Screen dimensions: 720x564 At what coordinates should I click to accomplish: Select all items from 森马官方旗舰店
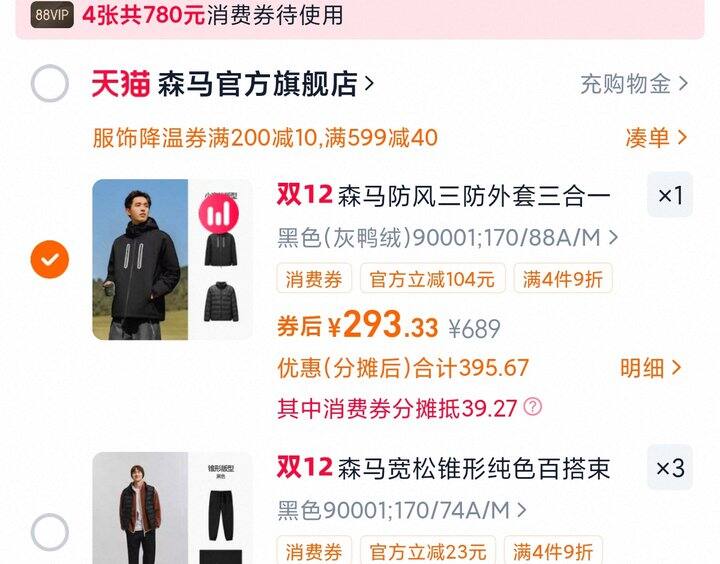pos(50,83)
